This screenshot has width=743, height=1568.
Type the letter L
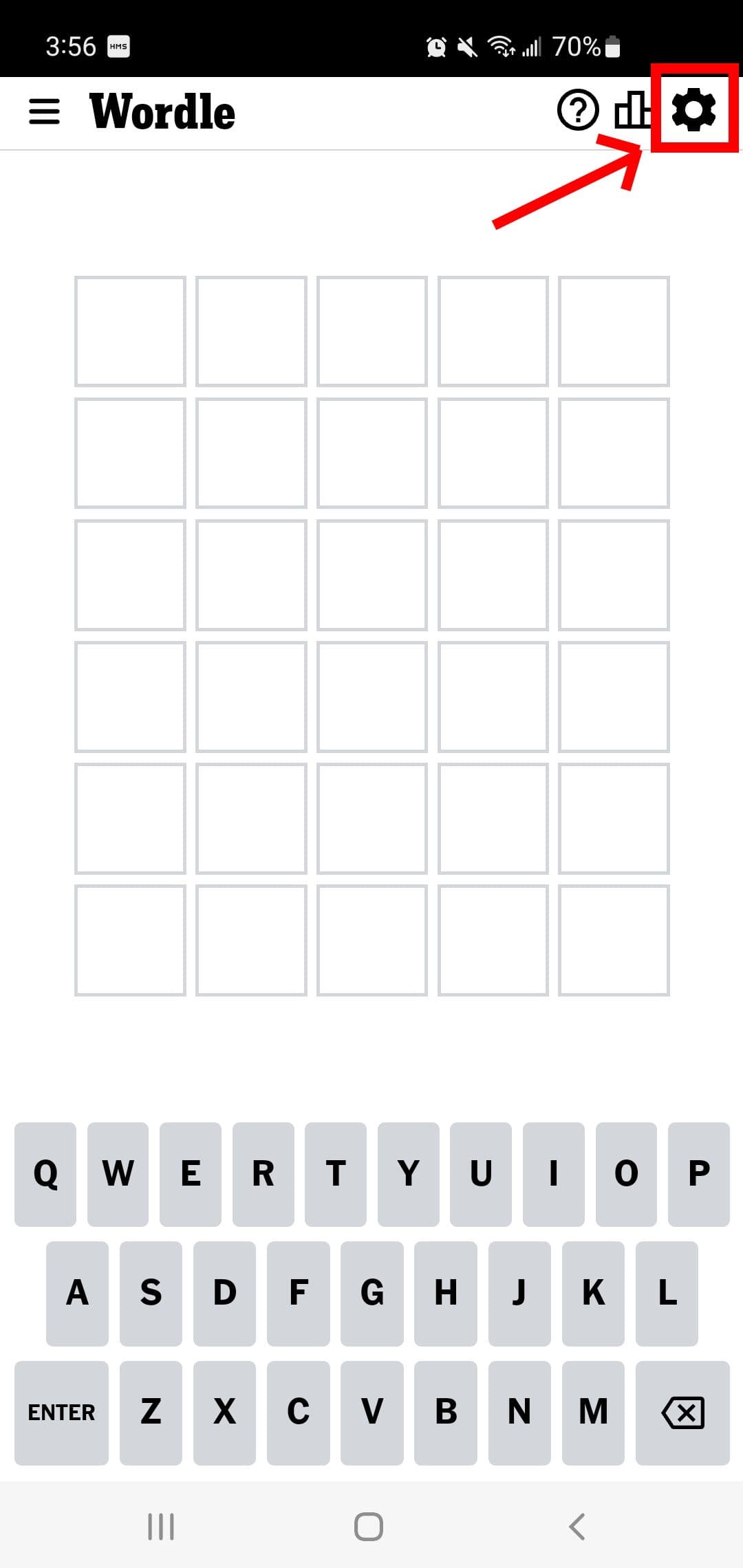pos(667,1293)
